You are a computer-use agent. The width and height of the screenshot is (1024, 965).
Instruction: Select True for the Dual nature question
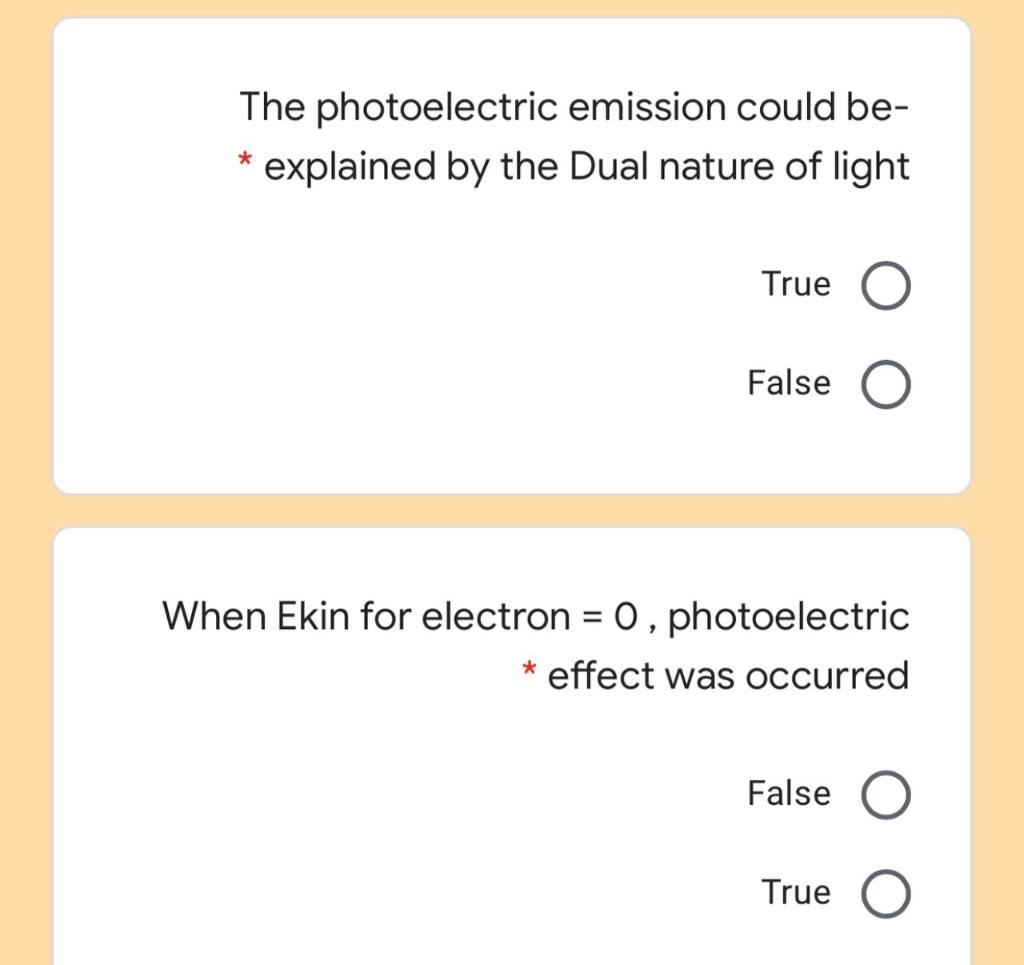[x=885, y=286]
